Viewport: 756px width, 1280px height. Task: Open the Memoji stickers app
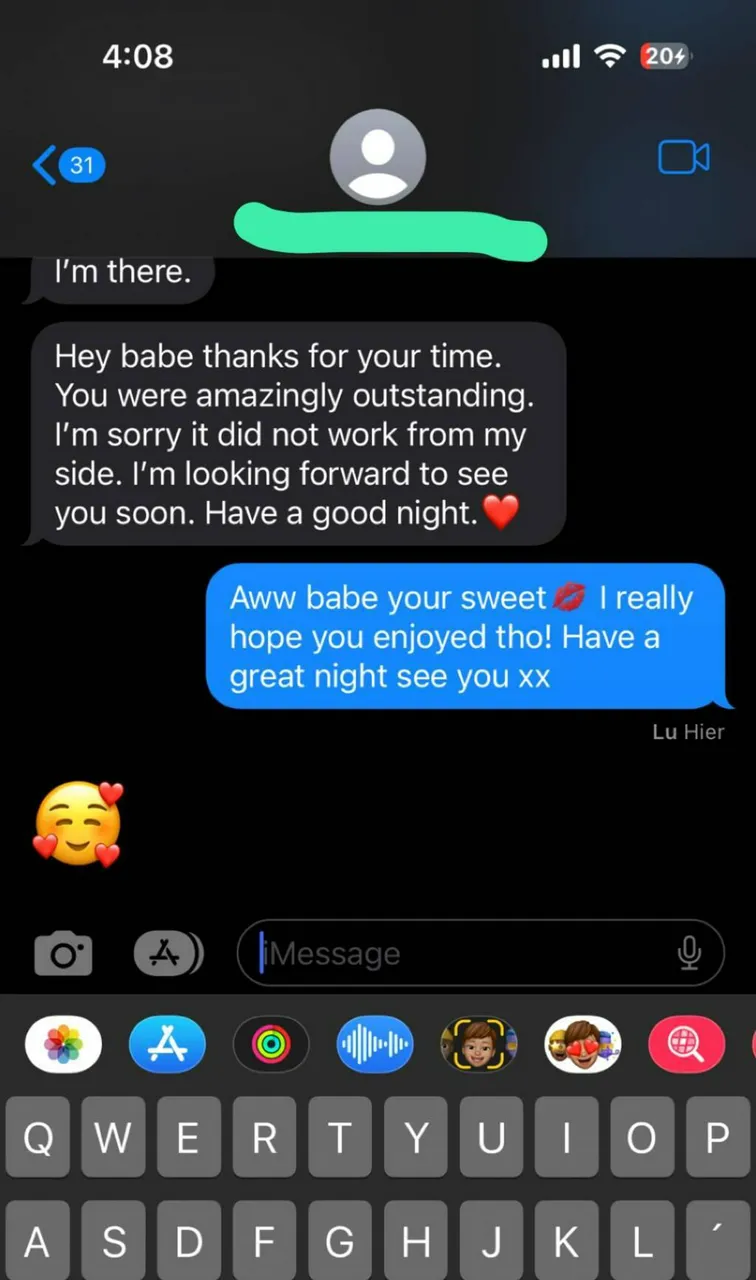pyautogui.click(x=583, y=1045)
